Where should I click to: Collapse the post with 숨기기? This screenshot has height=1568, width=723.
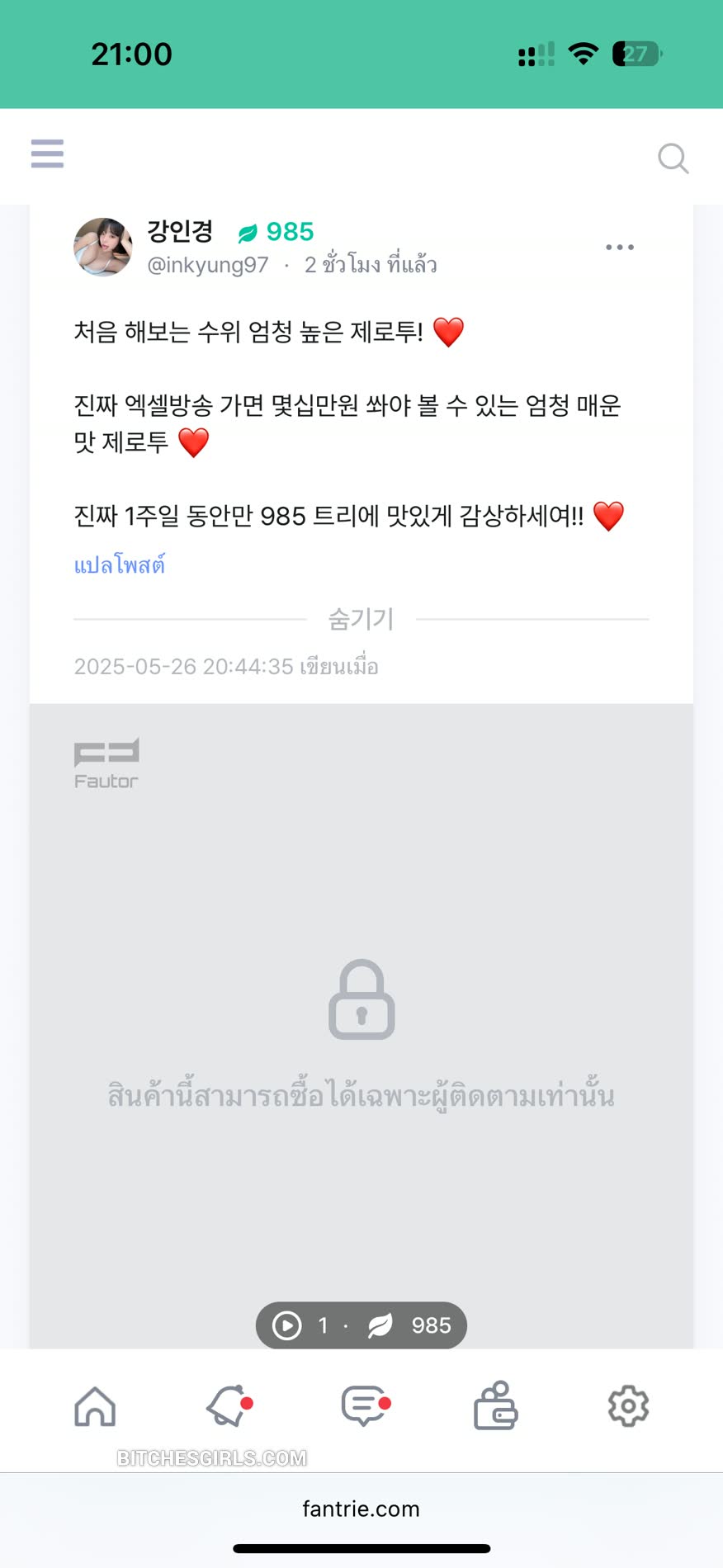coord(361,619)
